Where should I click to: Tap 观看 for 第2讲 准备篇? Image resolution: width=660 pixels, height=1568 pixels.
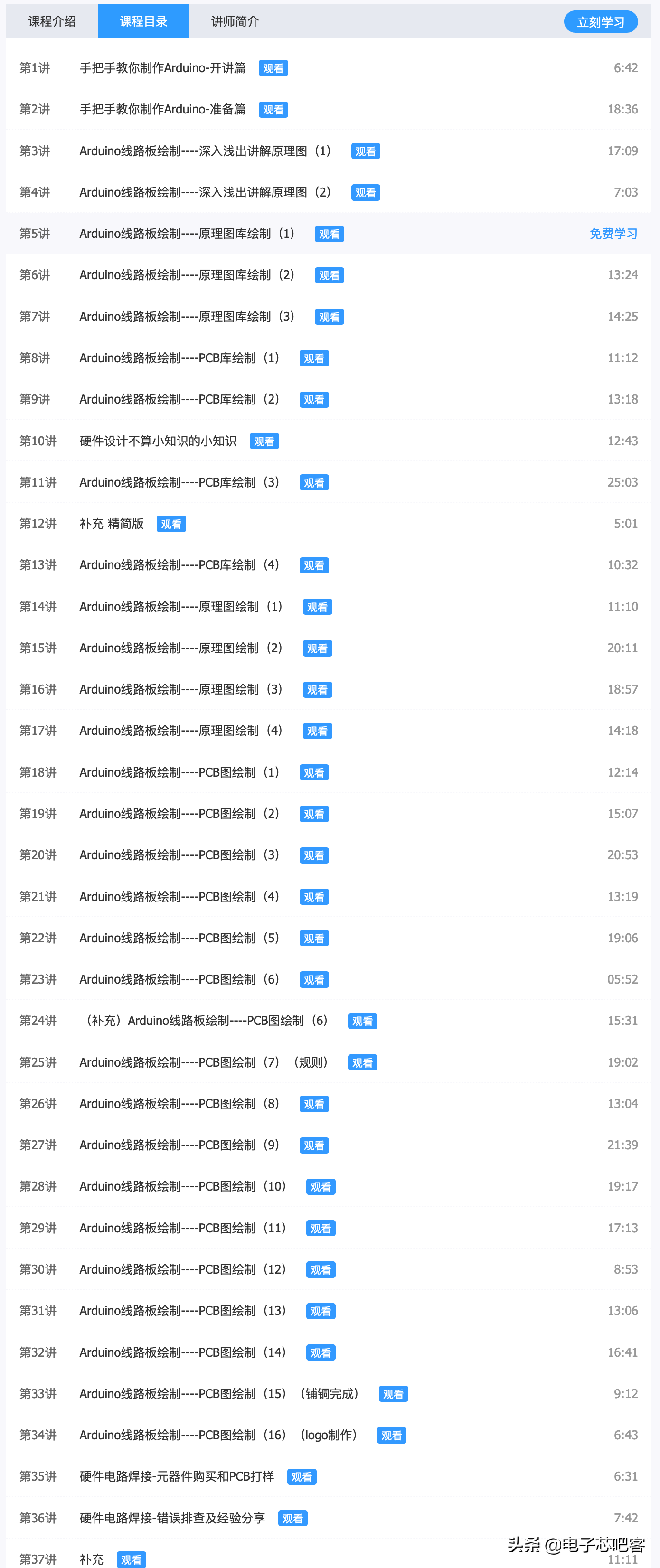273,110
